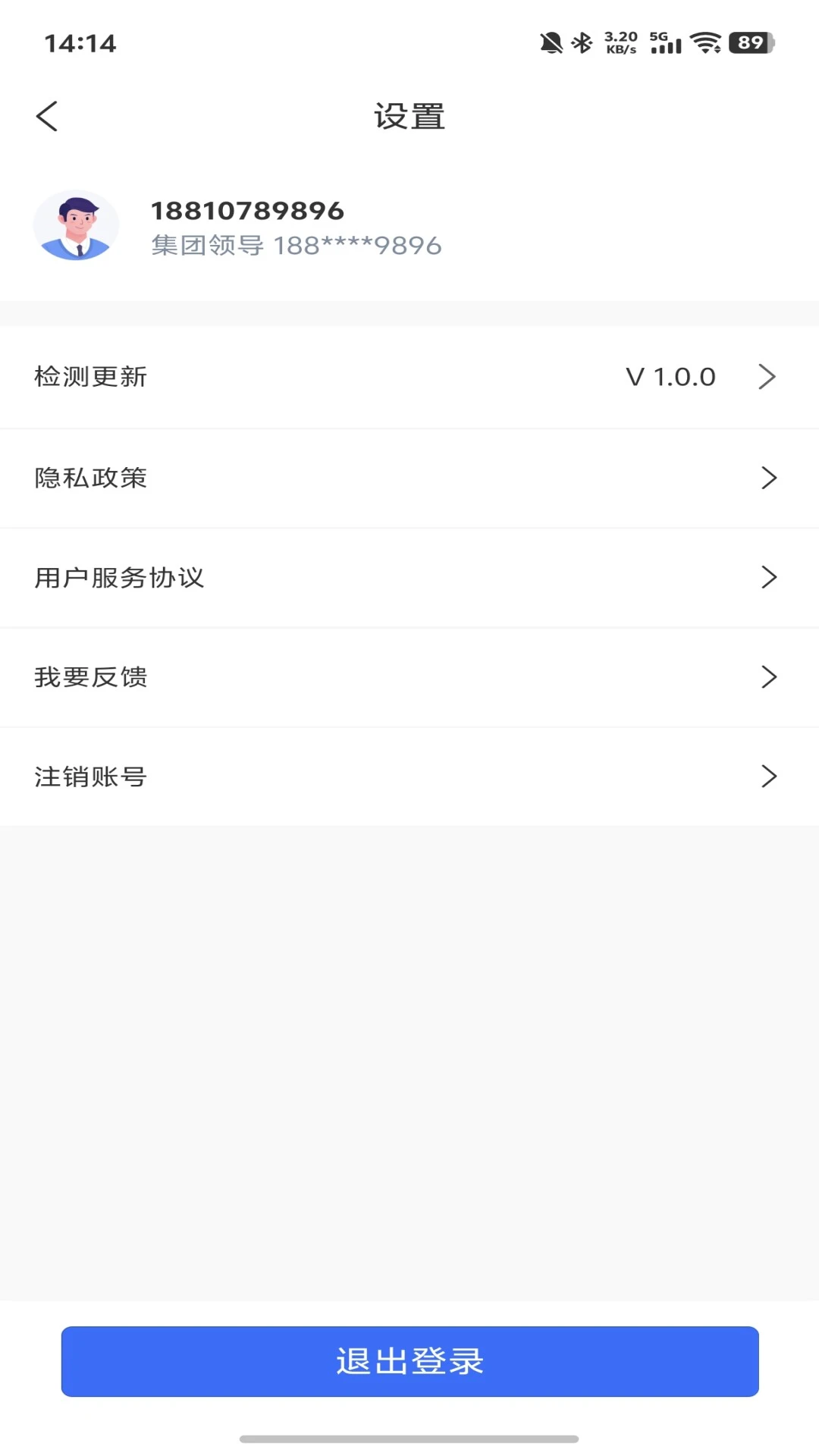This screenshot has height=1456, width=819.
Task: Tap the back arrow to exit settings
Action: [47, 116]
